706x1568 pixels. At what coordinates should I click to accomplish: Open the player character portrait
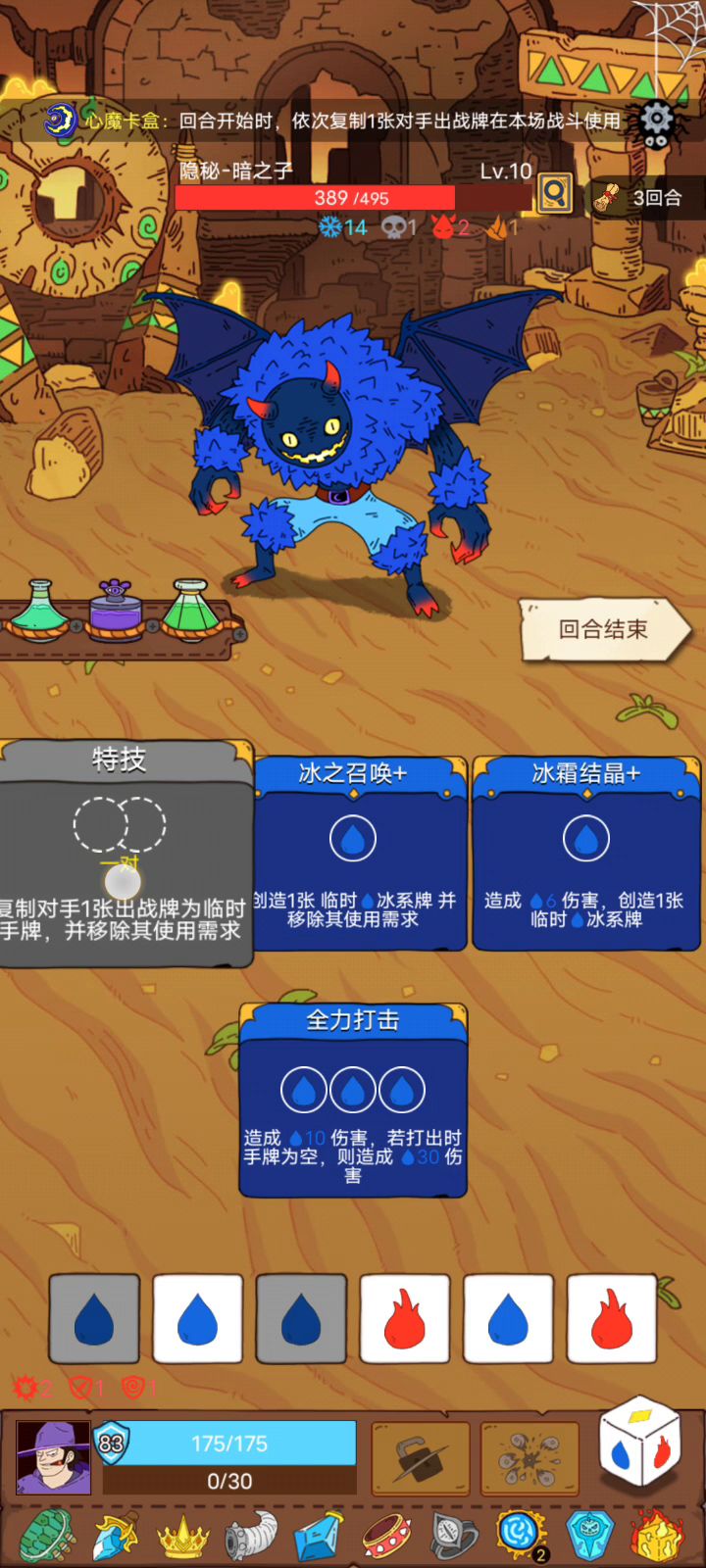point(53,1457)
